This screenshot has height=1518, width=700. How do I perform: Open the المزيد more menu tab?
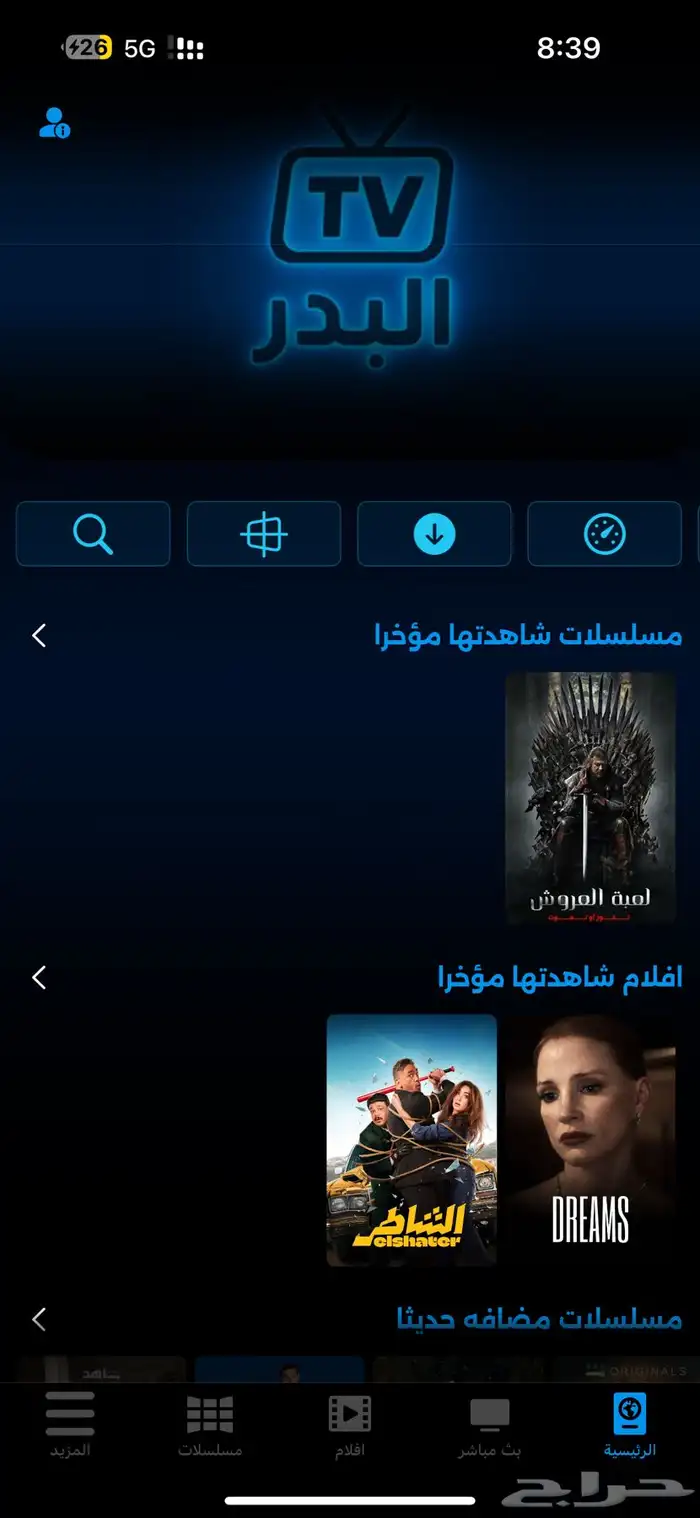[70, 1426]
